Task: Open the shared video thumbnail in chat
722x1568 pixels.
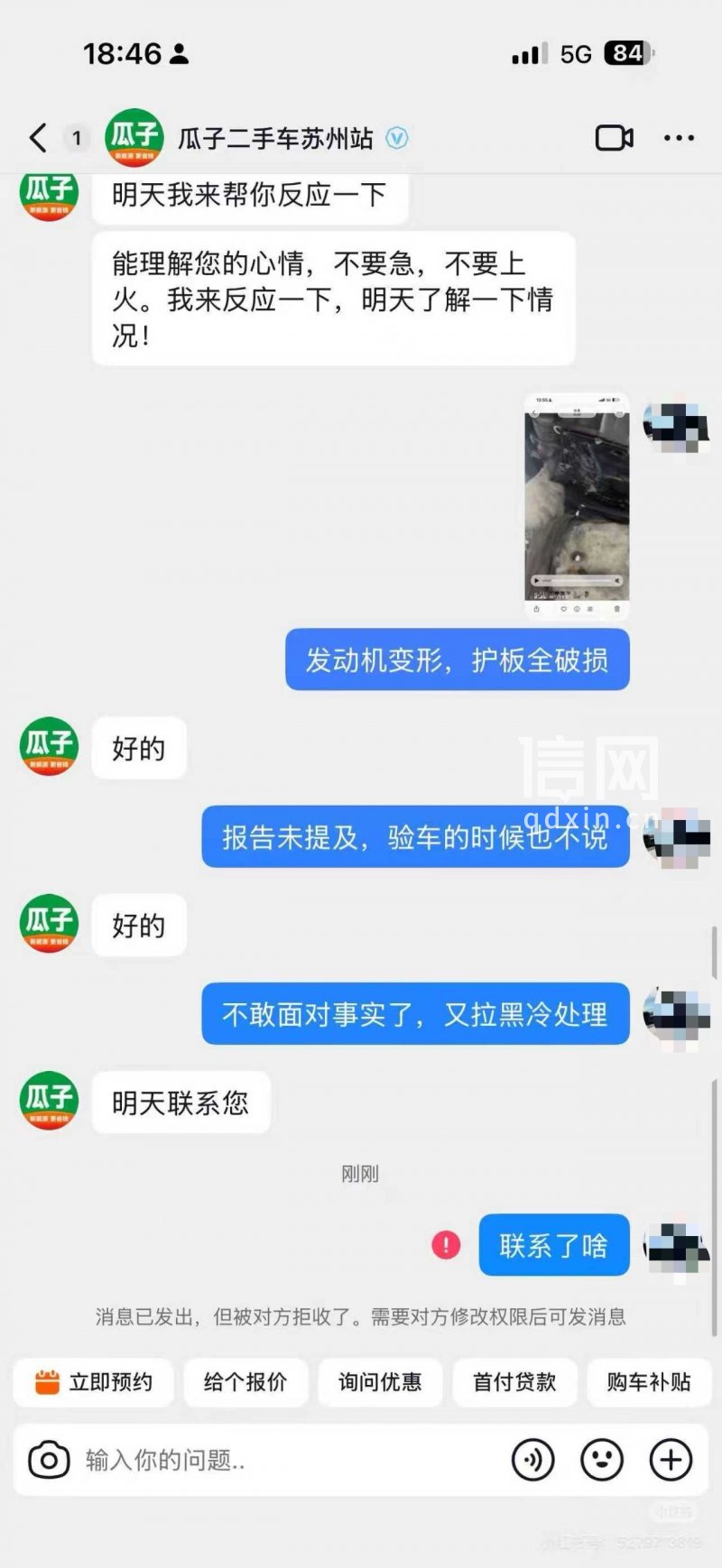Action: (x=577, y=505)
